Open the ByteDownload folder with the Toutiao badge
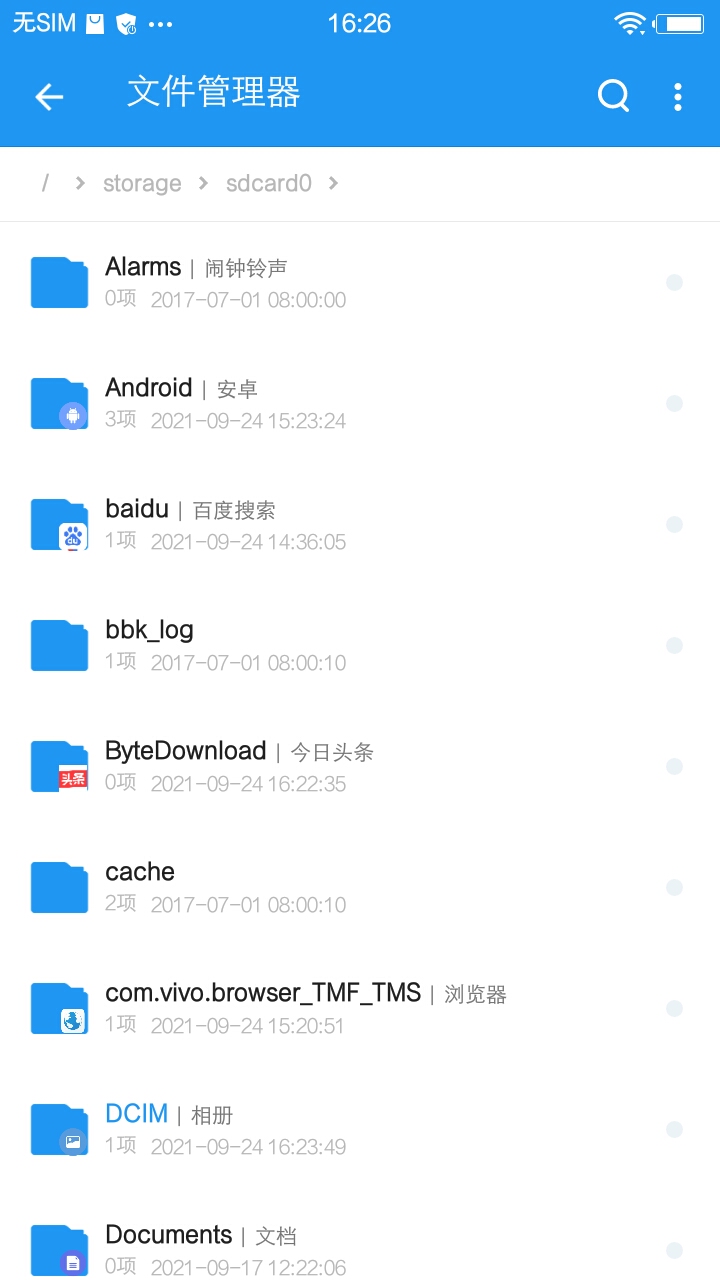The image size is (720, 1280). [59, 765]
